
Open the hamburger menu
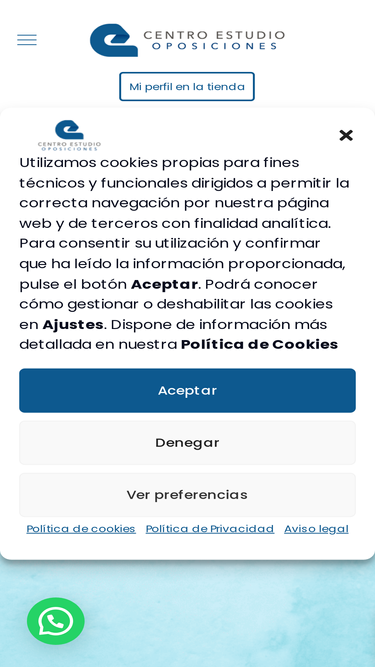(x=27, y=40)
